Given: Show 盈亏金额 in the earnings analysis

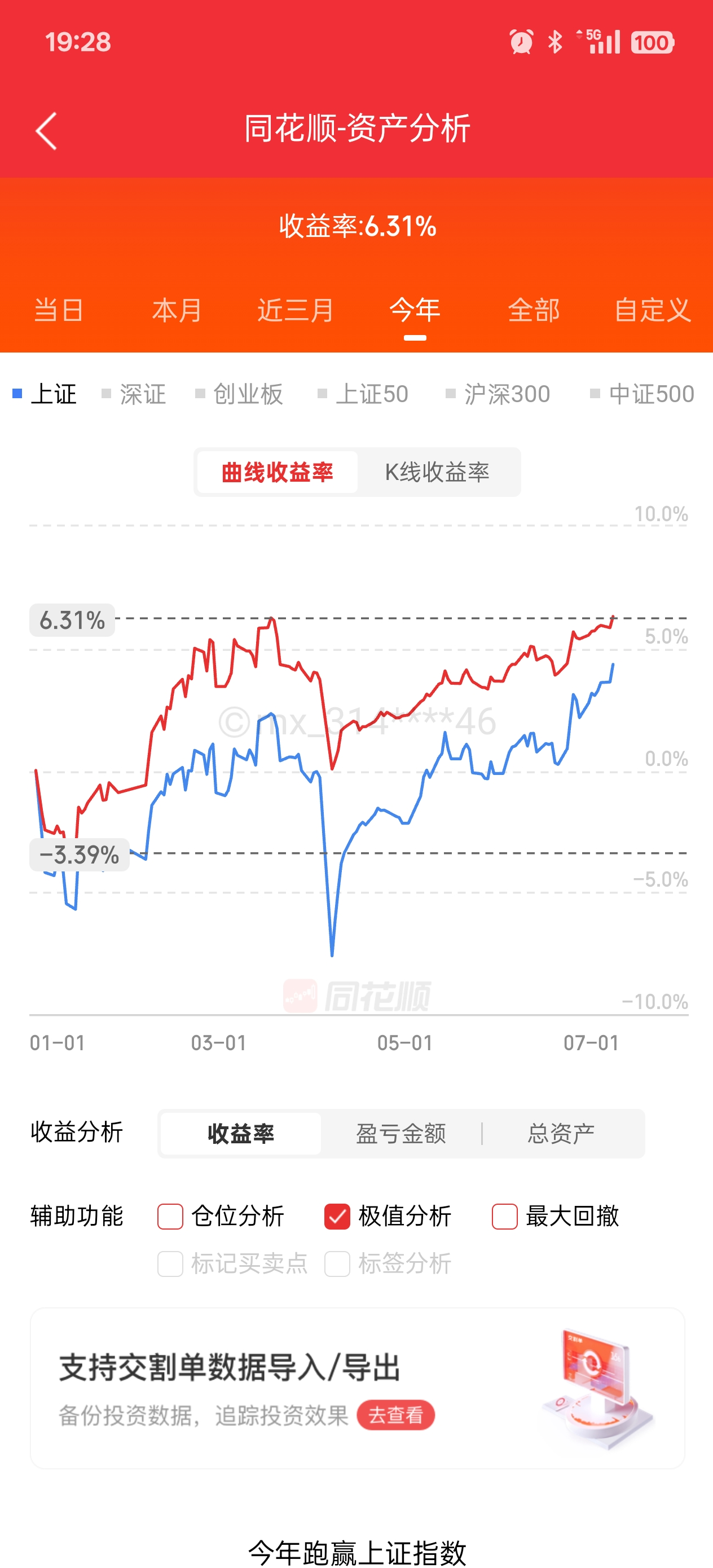Looking at the screenshot, I should click(400, 1133).
